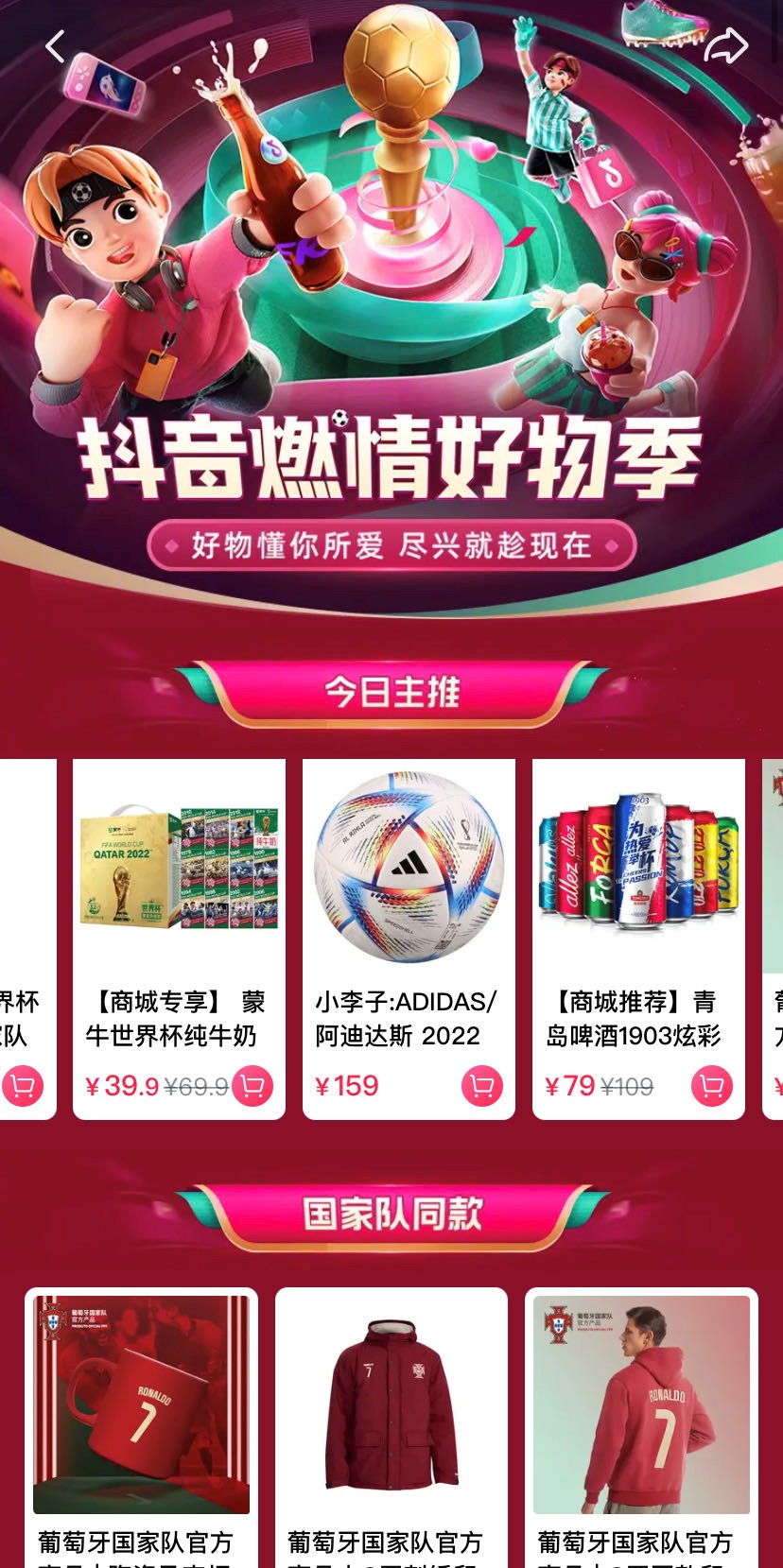The width and height of the screenshot is (783, 1568).
Task: Add 青岛啤酒1903 to cart
Action: click(711, 1086)
